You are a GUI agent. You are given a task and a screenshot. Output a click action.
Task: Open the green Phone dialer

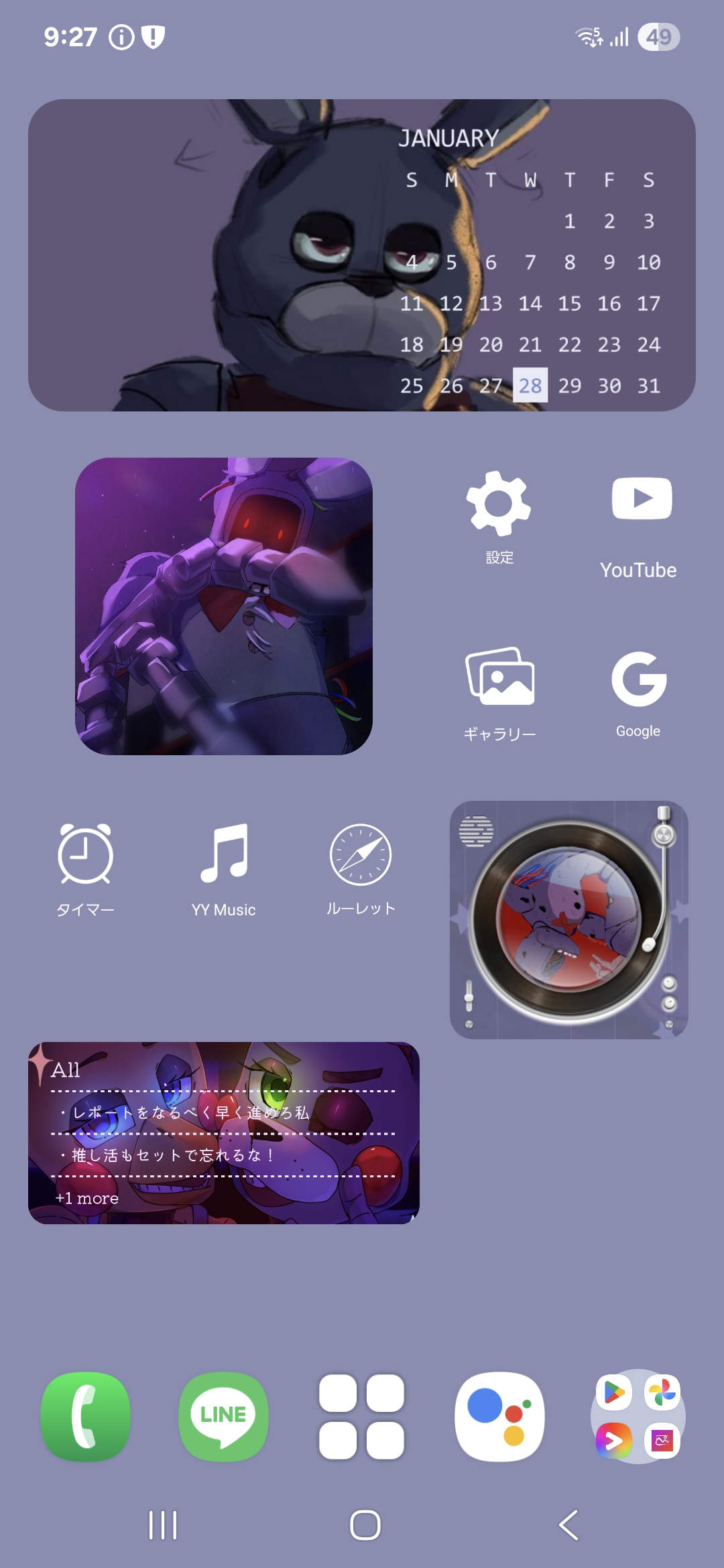(x=86, y=1416)
